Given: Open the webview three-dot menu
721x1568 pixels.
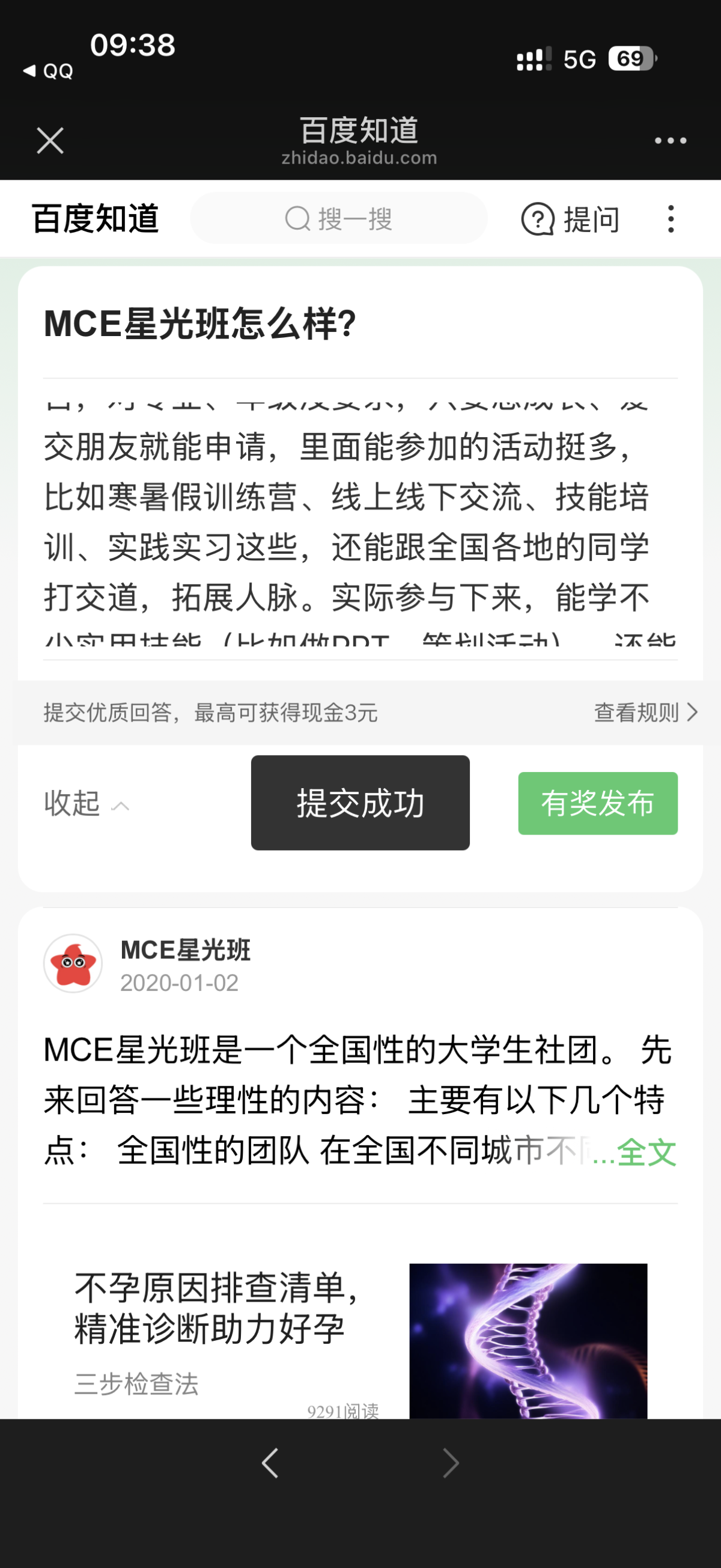Looking at the screenshot, I should 670,141.
